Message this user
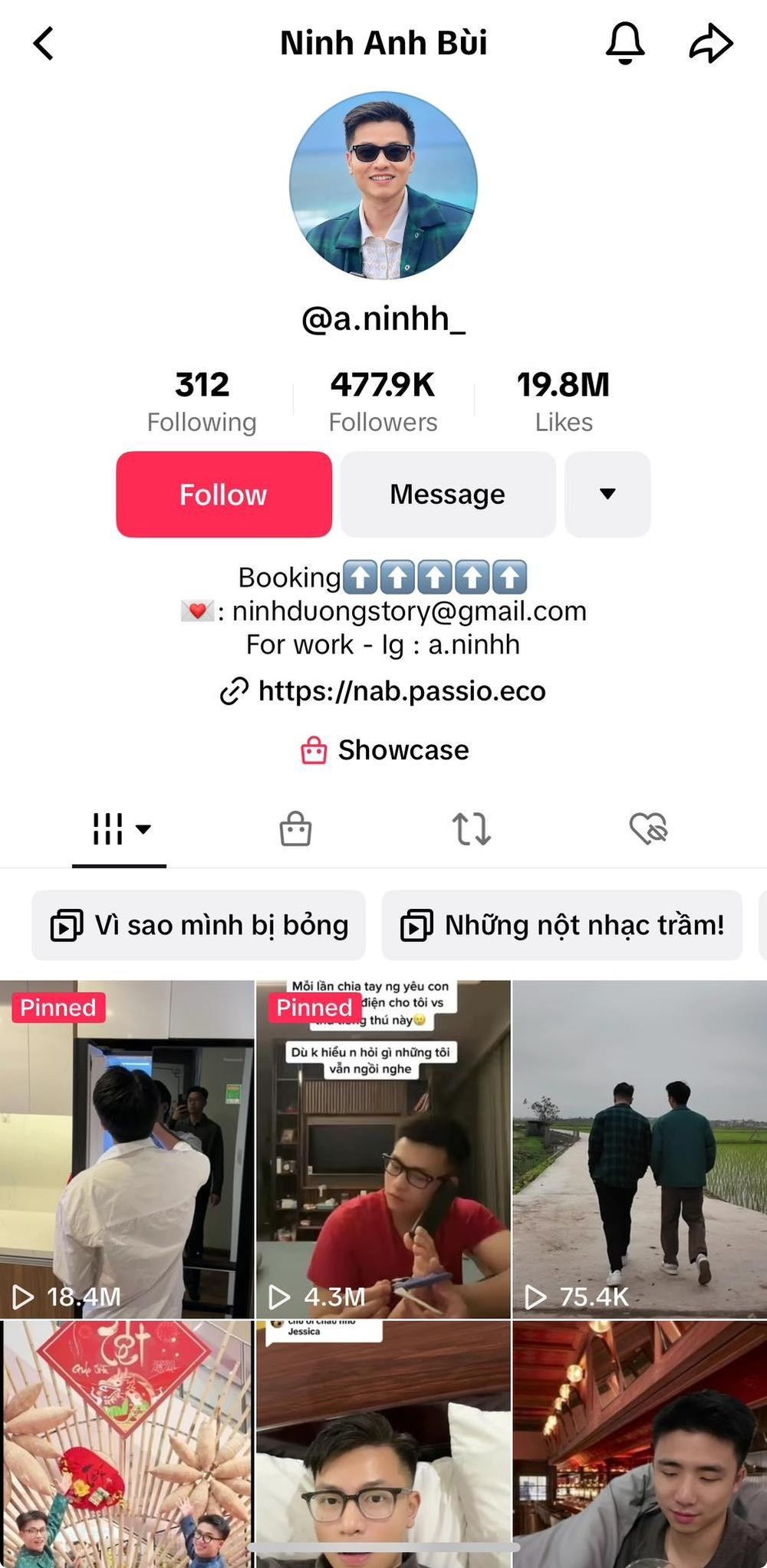This screenshot has height=1568, width=767. click(x=448, y=494)
